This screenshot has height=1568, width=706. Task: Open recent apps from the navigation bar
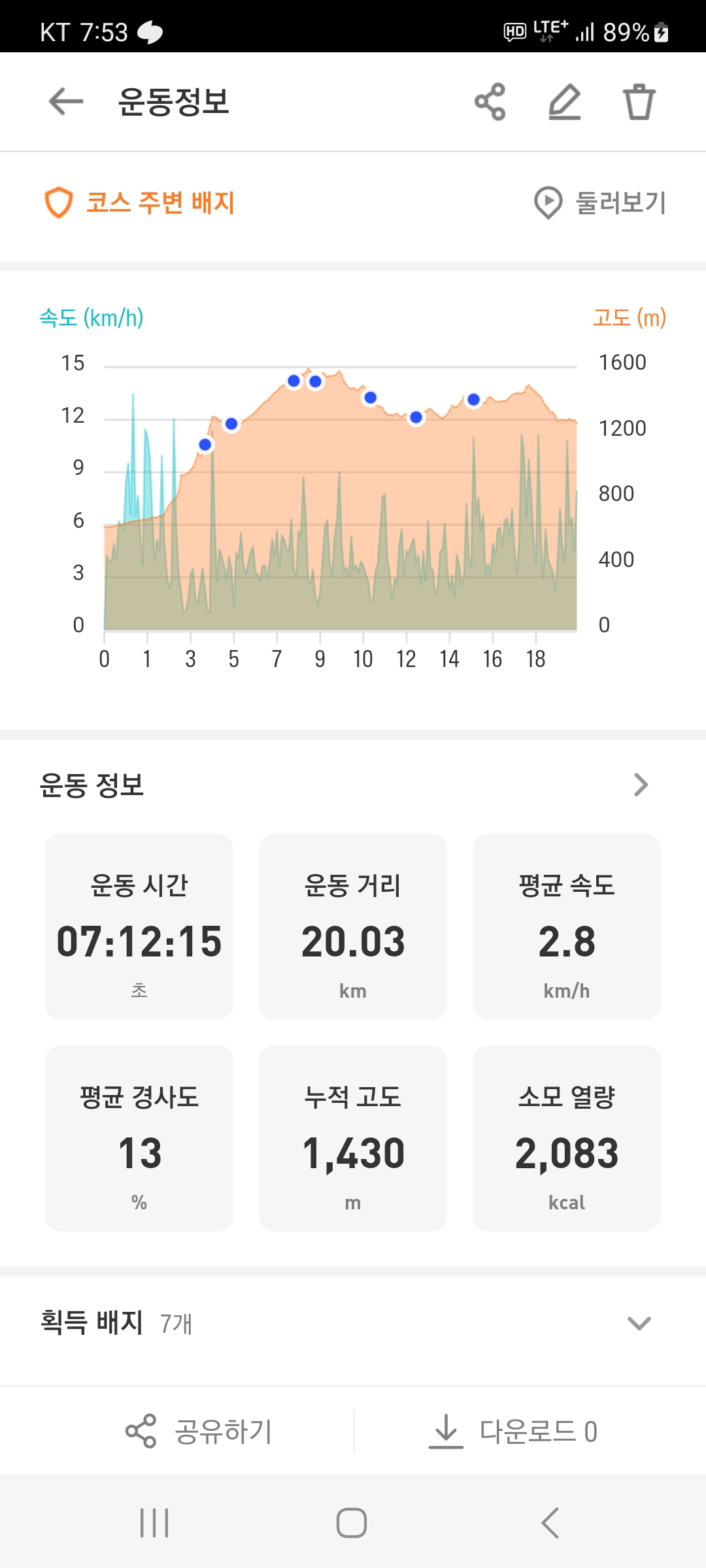pos(155,1523)
